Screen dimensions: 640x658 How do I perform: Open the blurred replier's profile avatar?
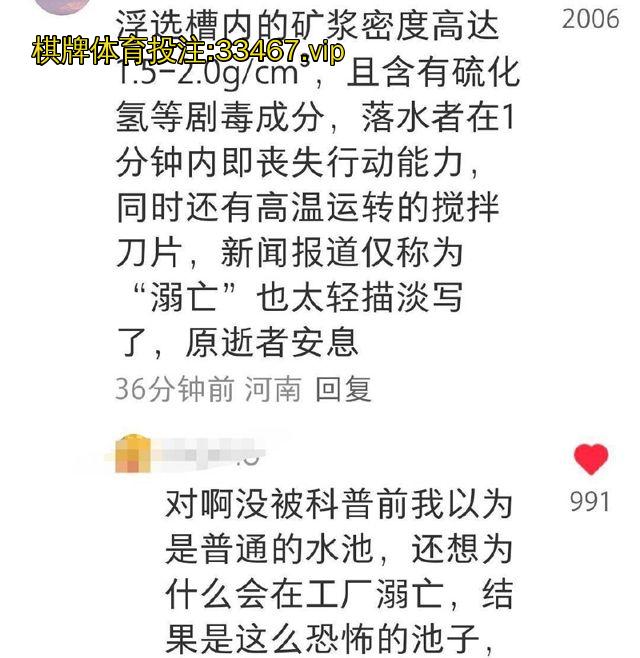134,453
